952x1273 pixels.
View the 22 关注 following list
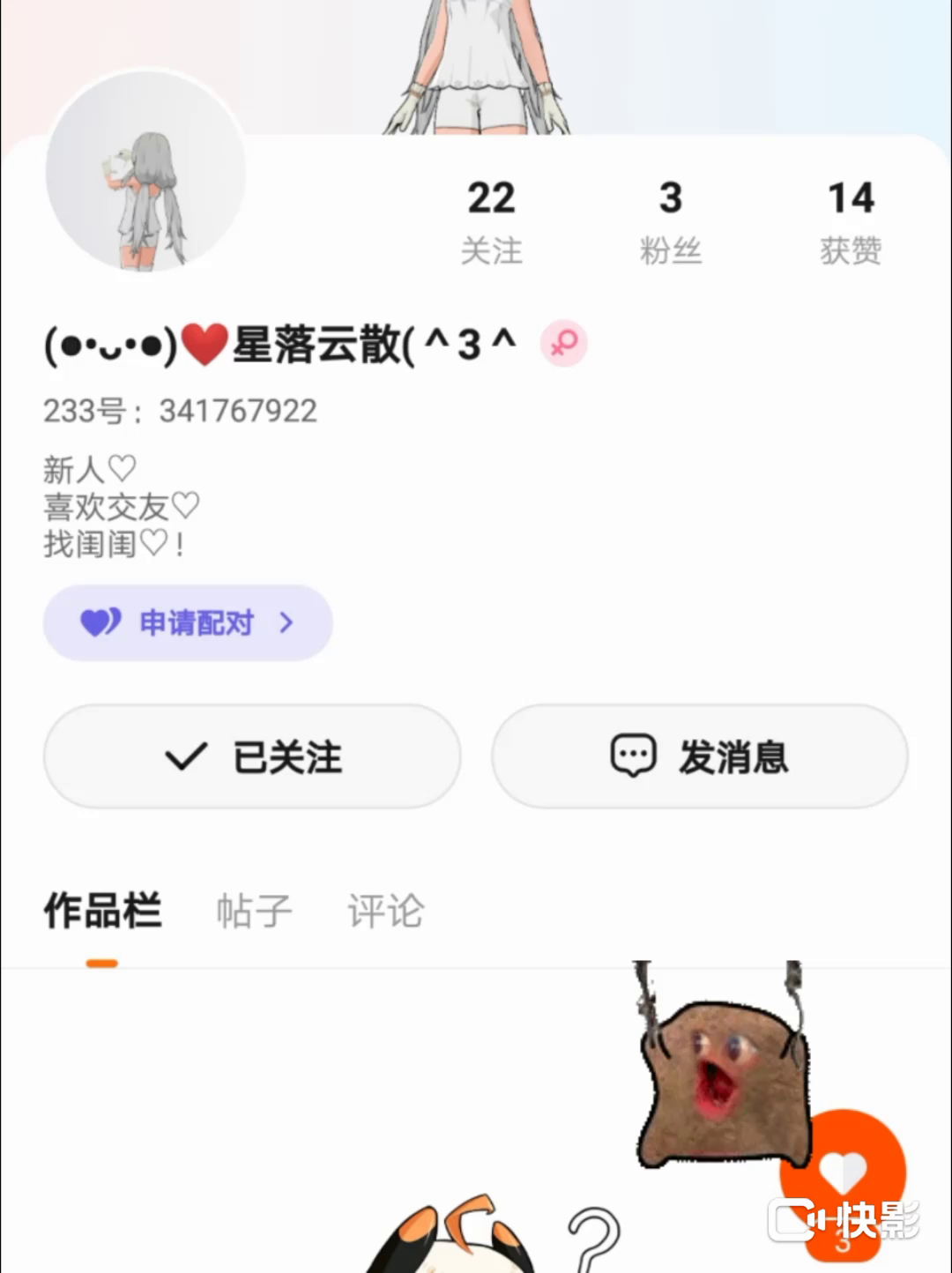point(491,220)
